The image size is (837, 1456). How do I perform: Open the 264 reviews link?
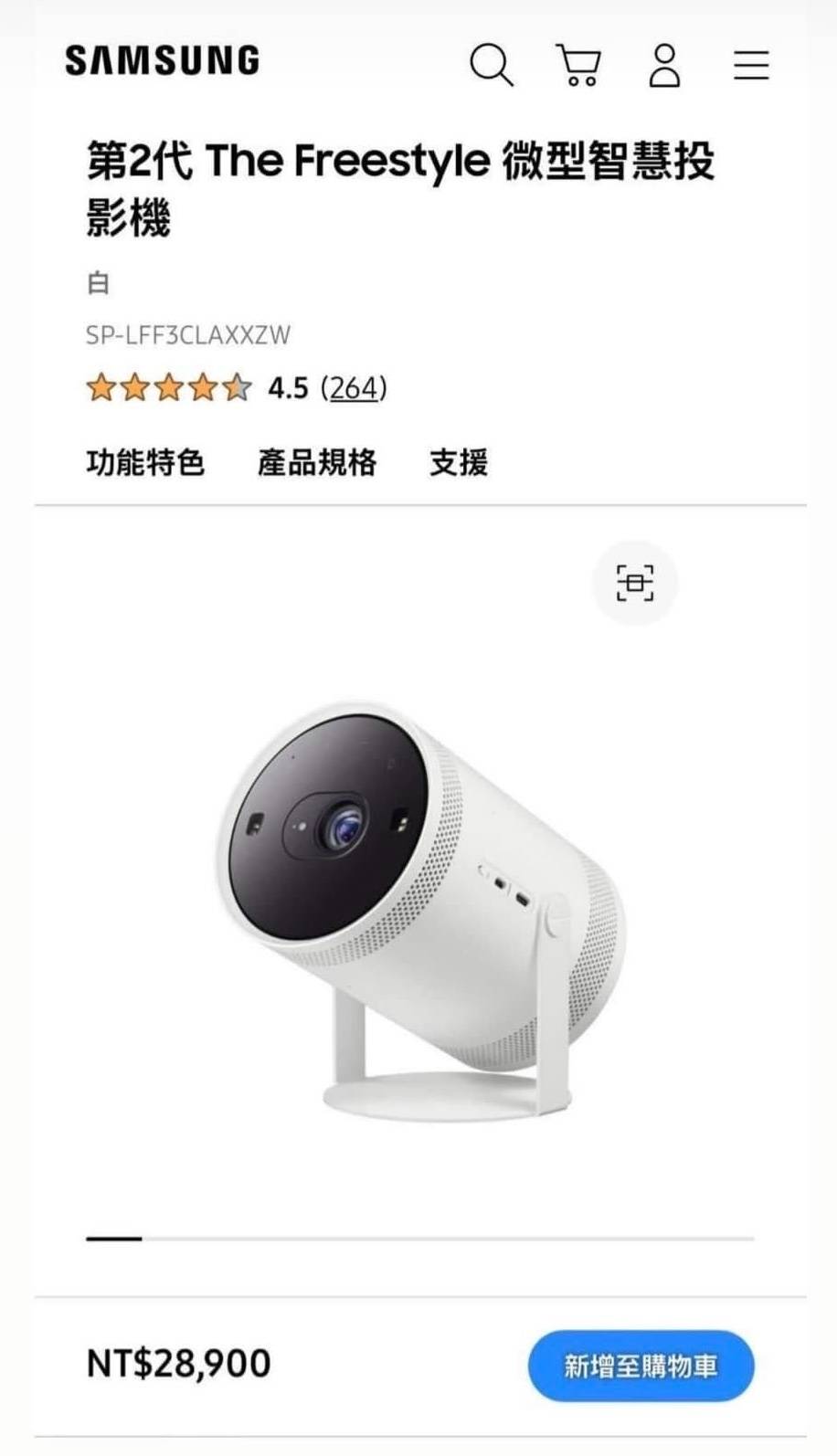pyautogui.click(x=354, y=388)
